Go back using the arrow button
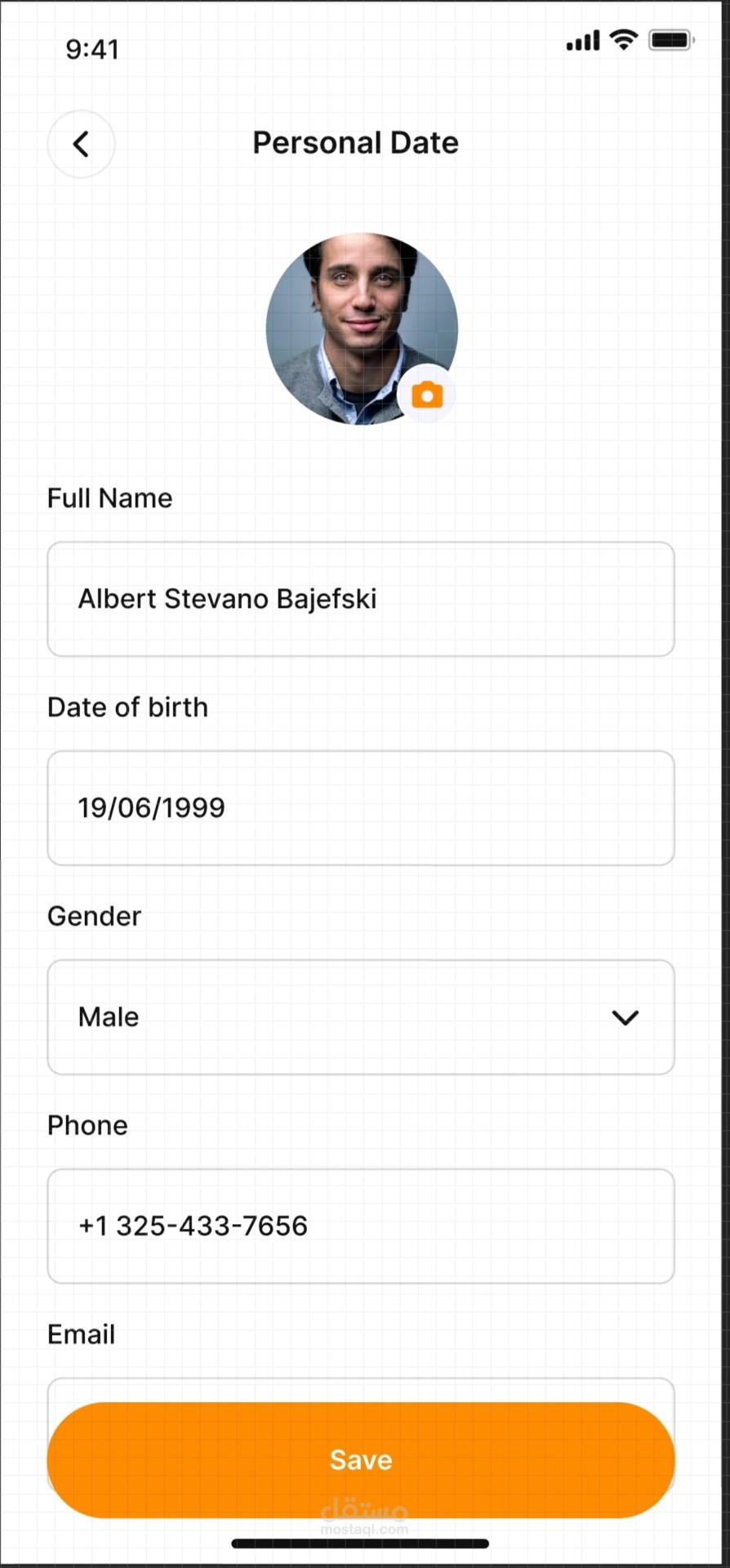730x1568 pixels. [81, 144]
